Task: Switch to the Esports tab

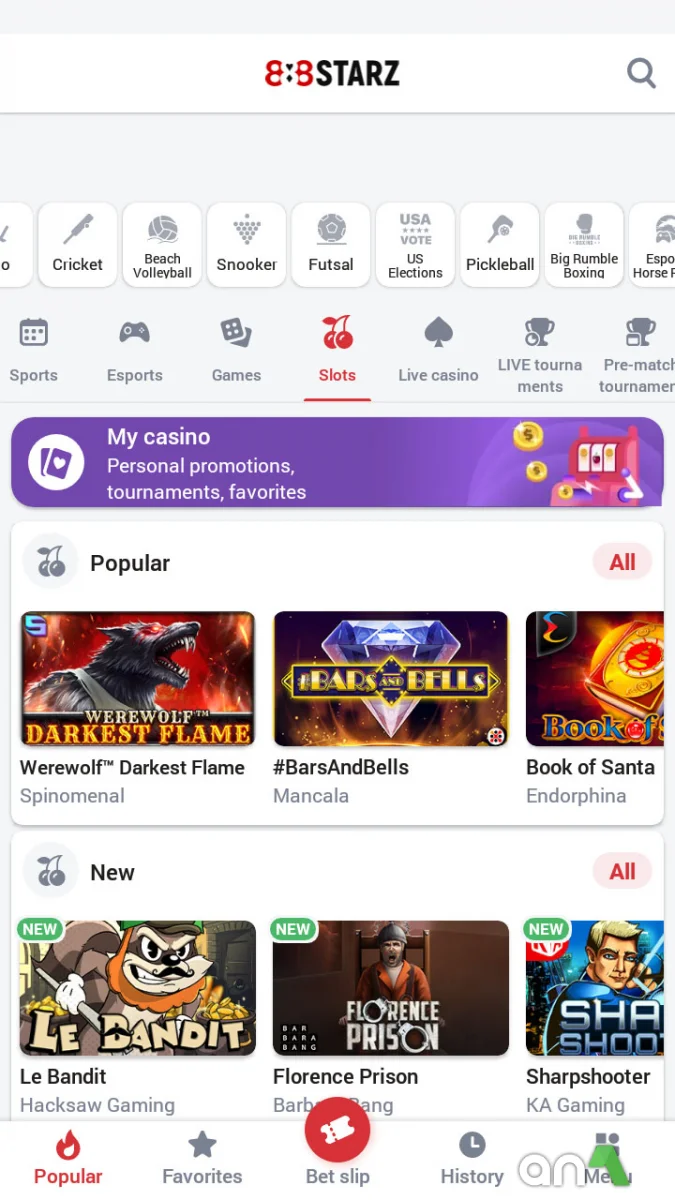Action: [135, 350]
